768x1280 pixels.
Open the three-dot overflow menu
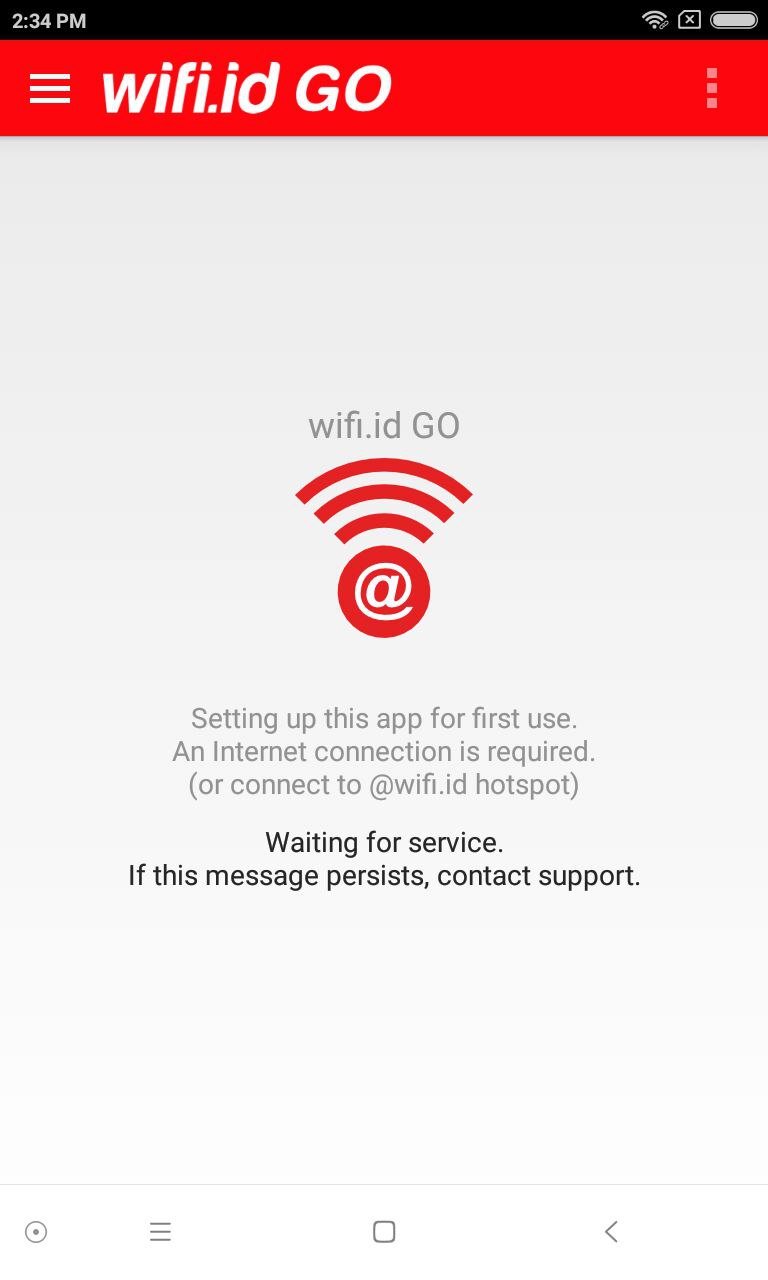711,88
